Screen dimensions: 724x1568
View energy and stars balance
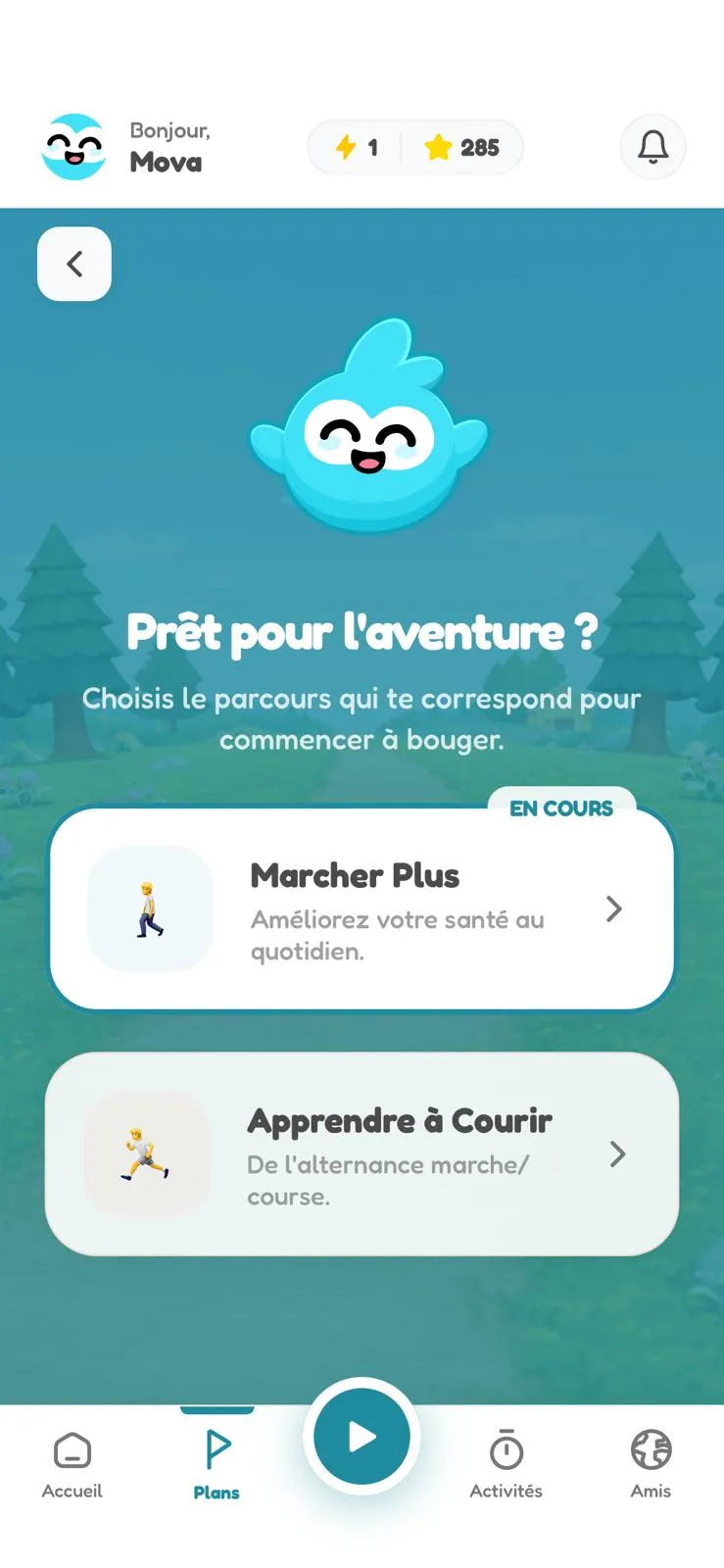(415, 147)
